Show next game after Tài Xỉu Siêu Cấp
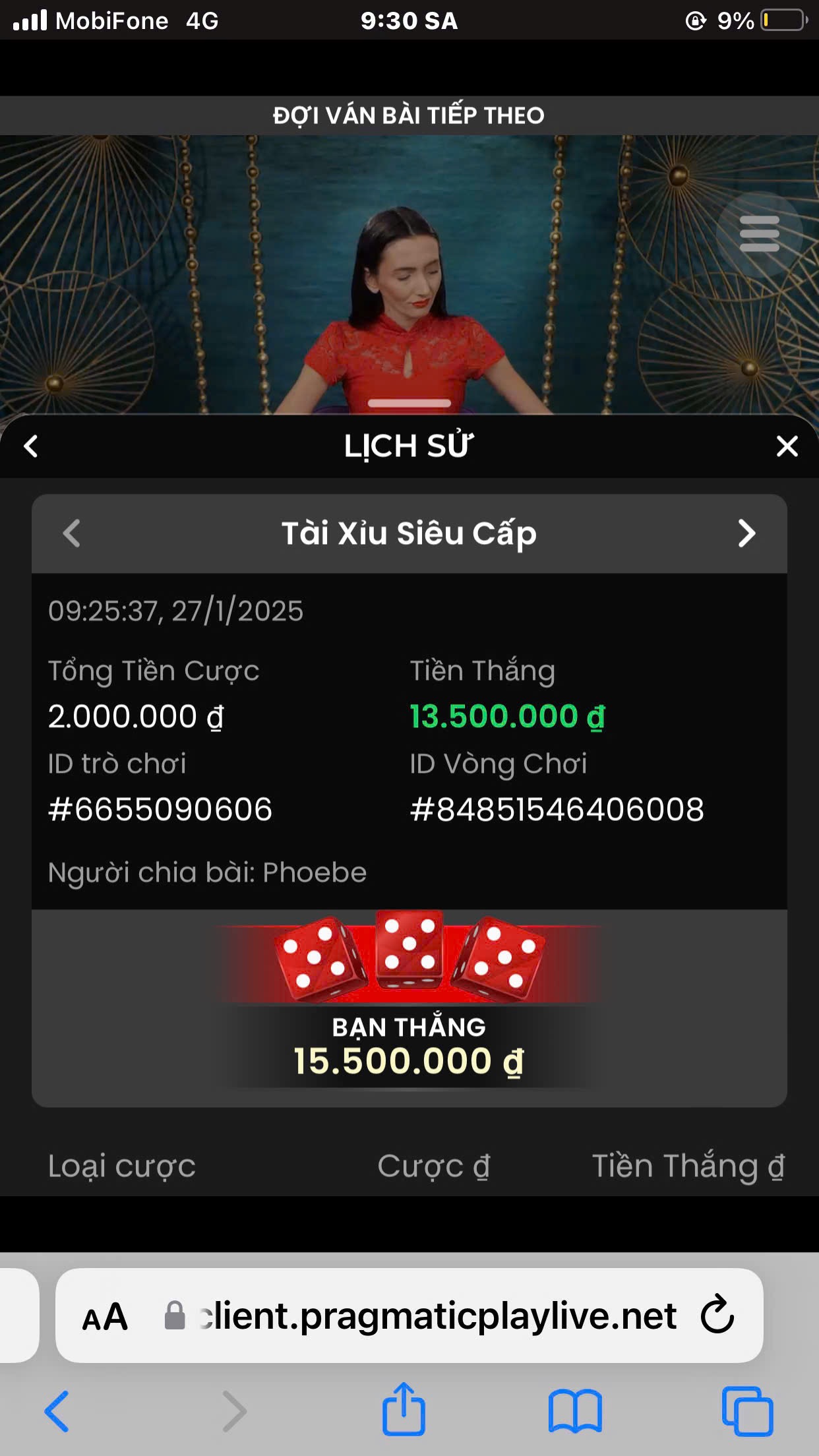 point(746,533)
